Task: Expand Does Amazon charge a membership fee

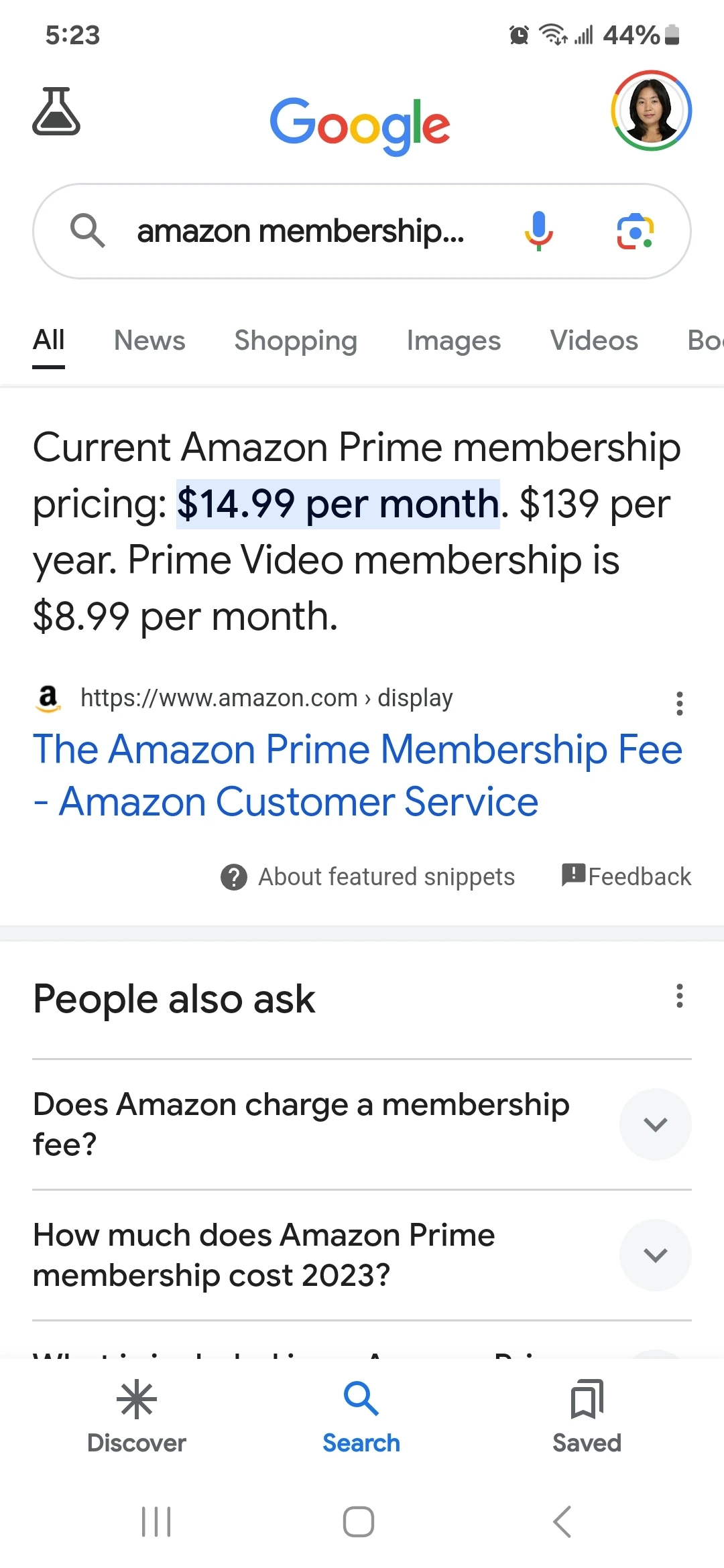Action: coord(655,1124)
